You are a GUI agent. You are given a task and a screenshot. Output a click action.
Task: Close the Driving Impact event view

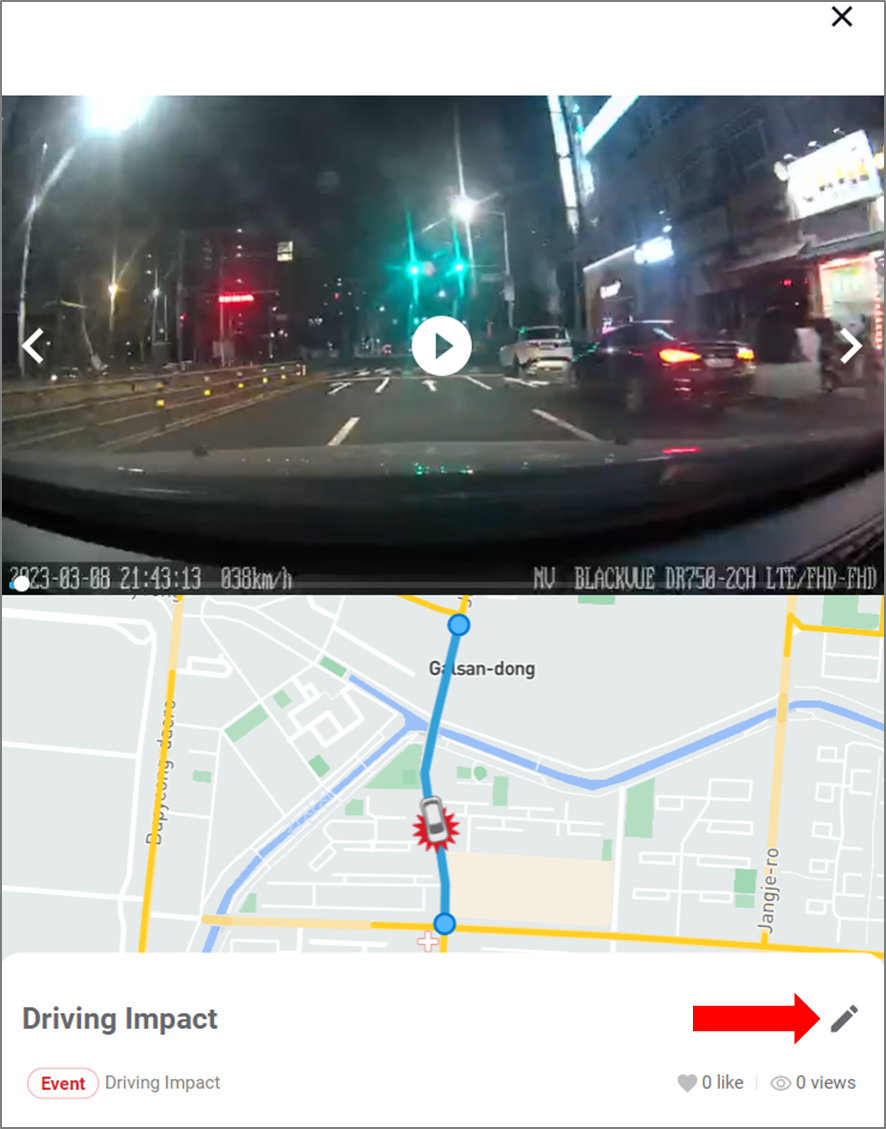click(842, 17)
